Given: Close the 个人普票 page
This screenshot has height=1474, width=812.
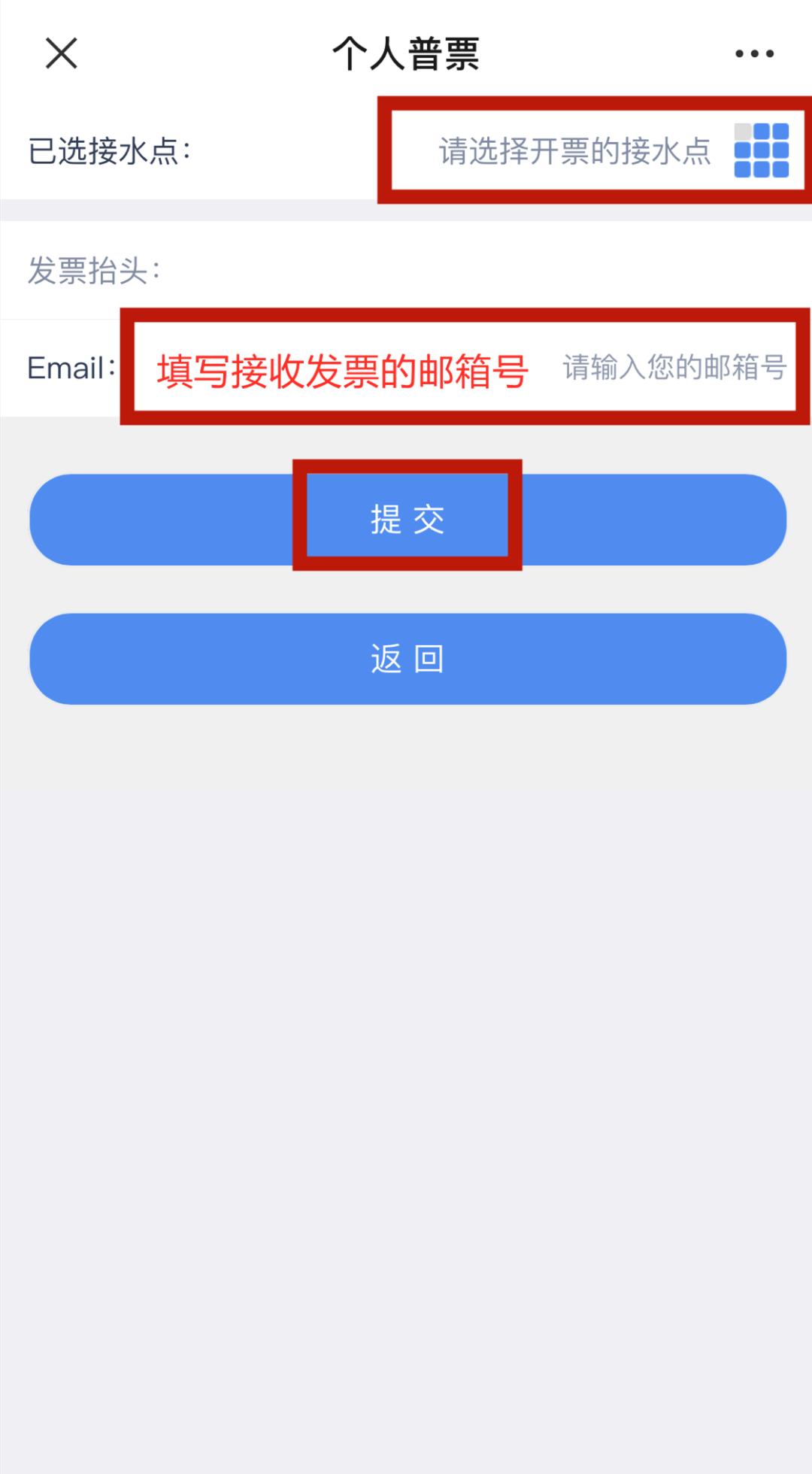Looking at the screenshot, I should pyautogui.click(x=61, y=54).
